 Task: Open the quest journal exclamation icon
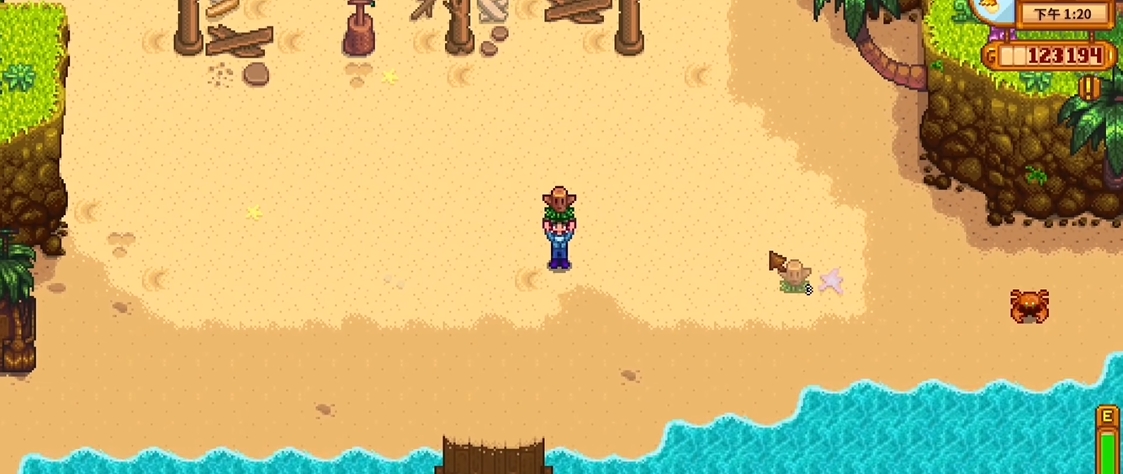[1089, 87]
